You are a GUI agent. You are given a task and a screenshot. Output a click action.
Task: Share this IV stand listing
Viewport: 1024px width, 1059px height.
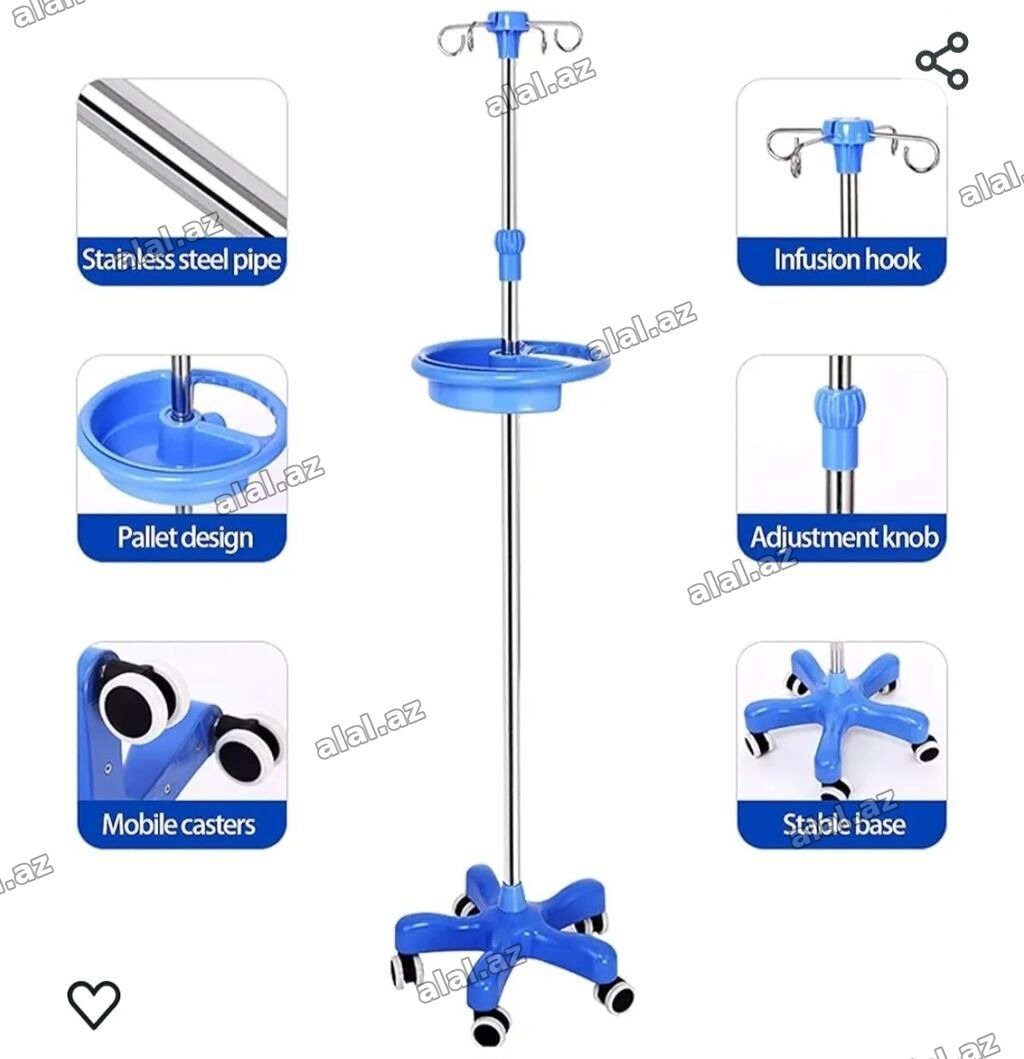pyautogui.click(x=942, y=61)
